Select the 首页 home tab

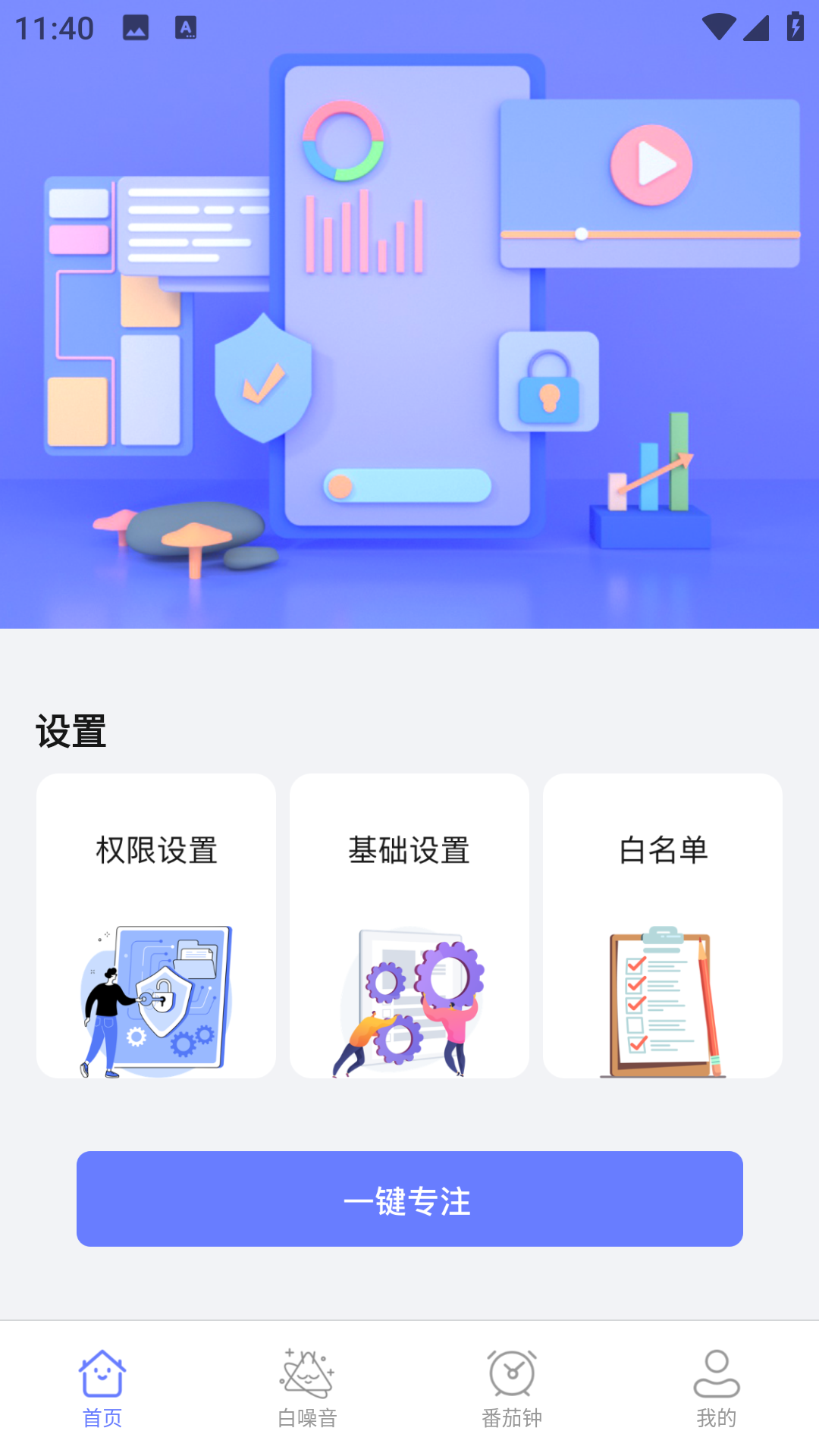(102, 1388)
